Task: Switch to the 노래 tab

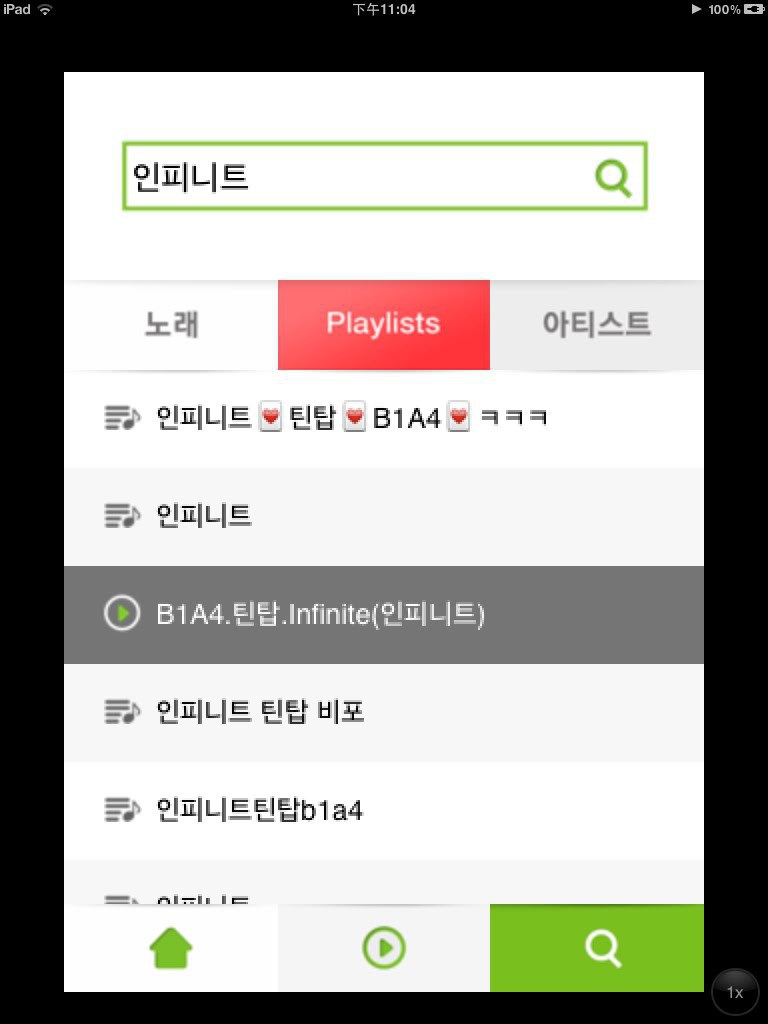Action: (171, 324)
